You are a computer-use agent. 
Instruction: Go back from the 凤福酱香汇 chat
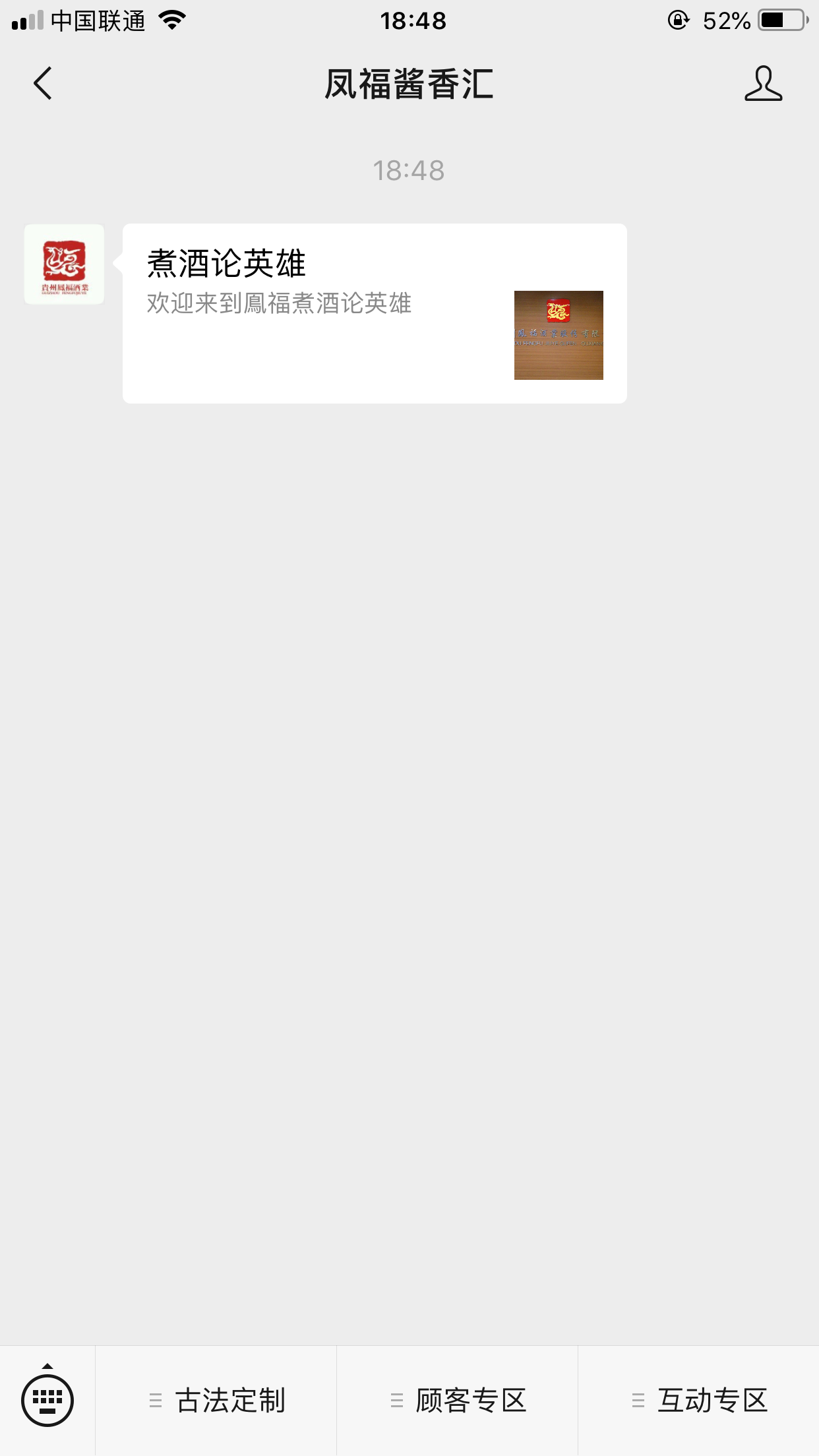[x=43, y=84]
